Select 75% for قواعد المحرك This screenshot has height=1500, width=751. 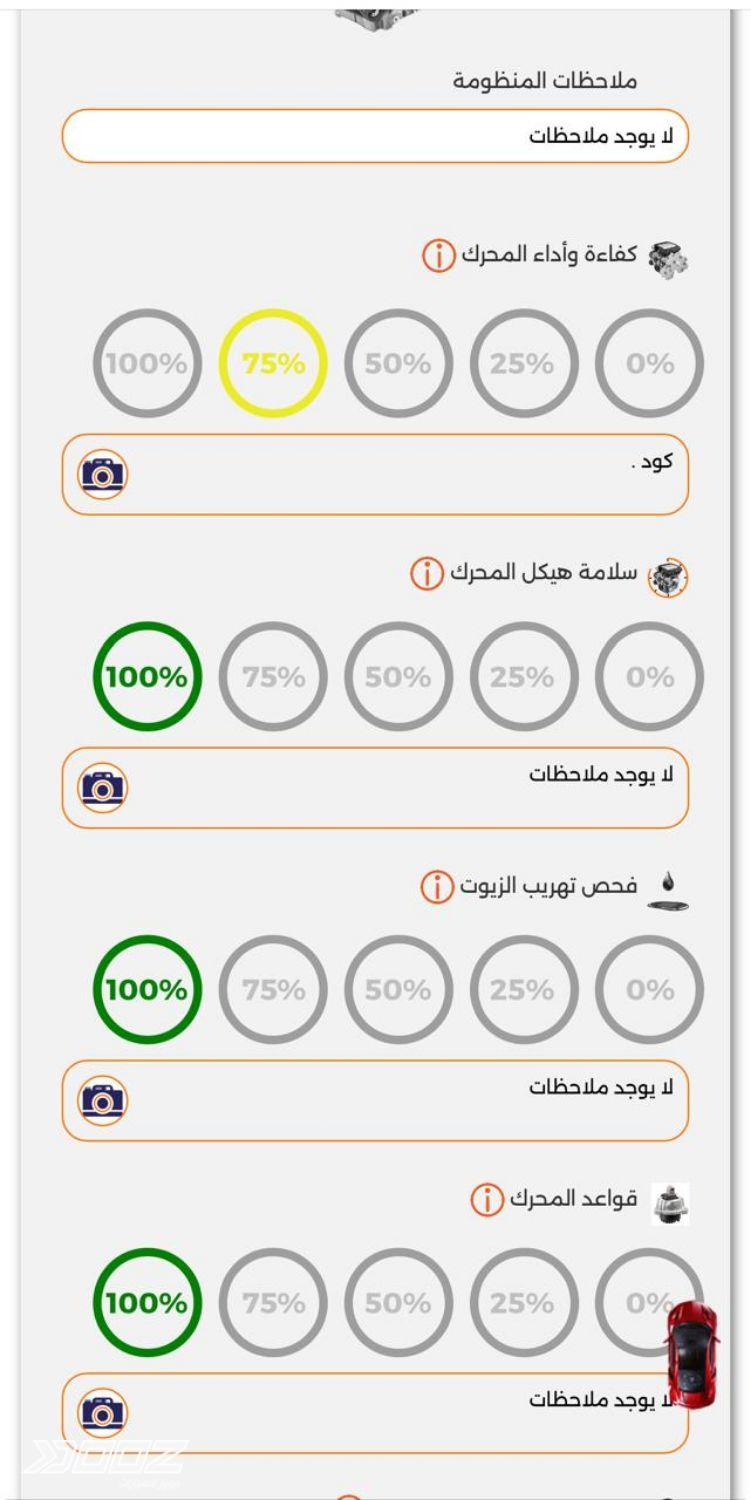[x=273, y=1303]
